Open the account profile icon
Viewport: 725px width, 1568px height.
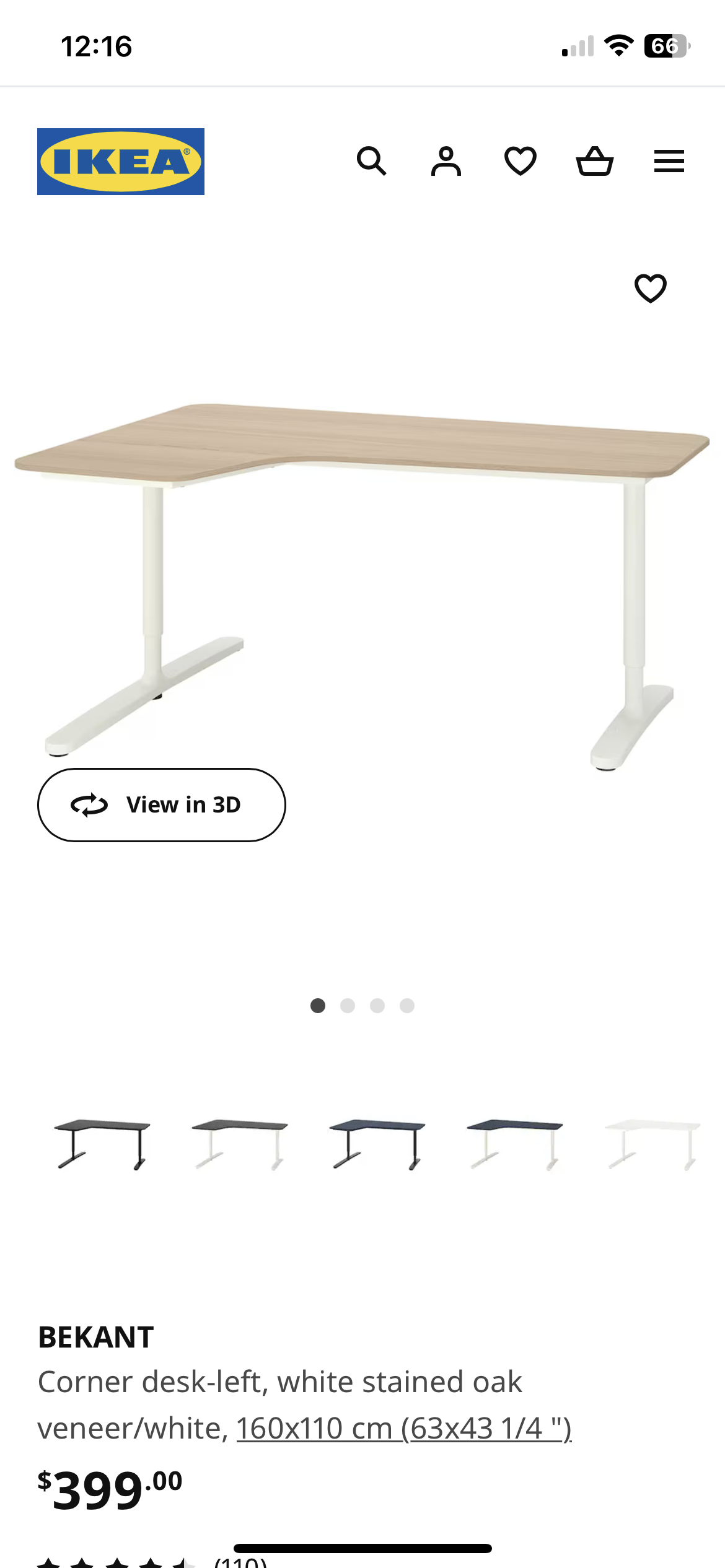[446, 162]
